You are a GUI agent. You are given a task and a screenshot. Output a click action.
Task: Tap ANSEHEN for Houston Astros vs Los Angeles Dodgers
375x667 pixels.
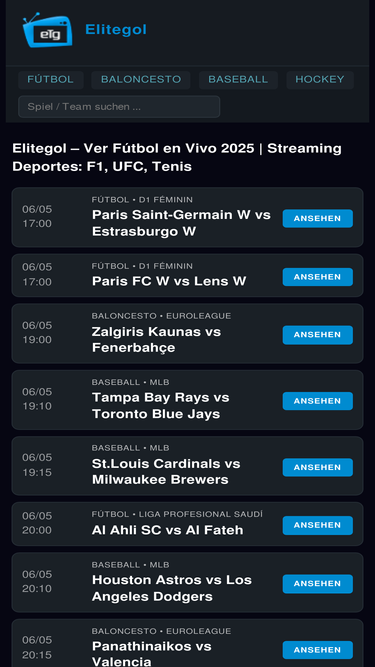pos(318,584)
